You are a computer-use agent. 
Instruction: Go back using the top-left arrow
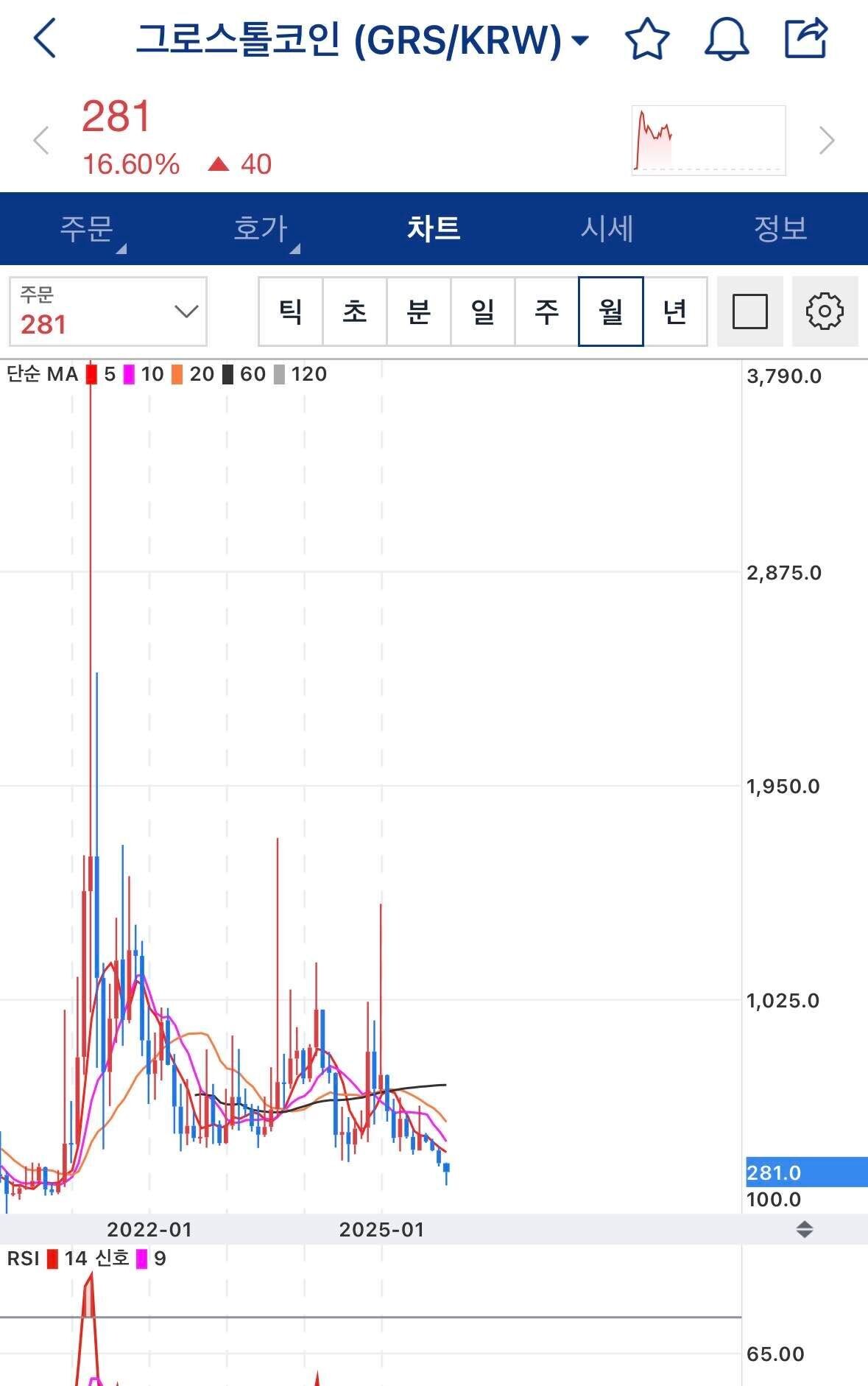click(x=44, y=38)
